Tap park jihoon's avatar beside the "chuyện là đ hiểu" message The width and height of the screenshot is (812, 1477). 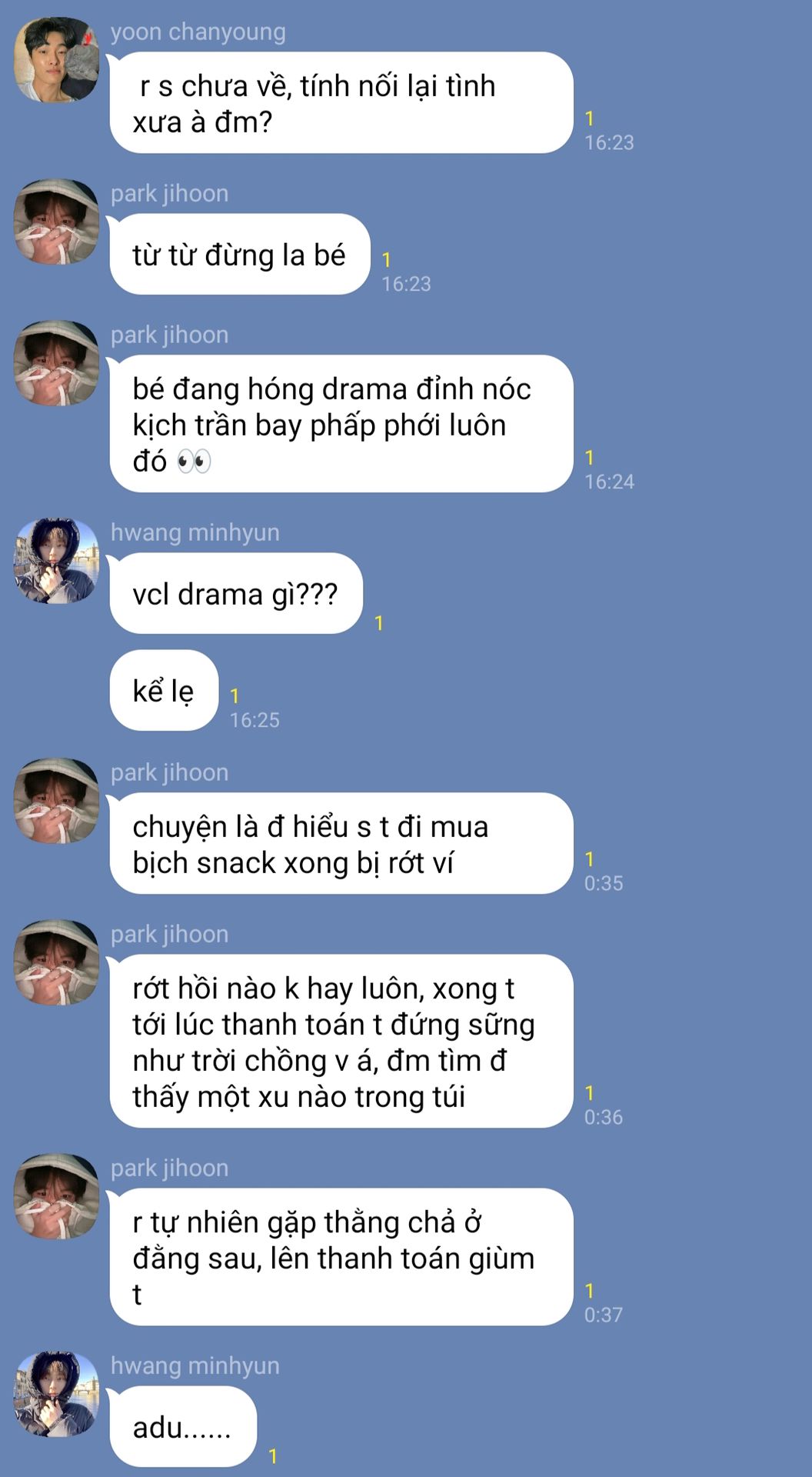[x=57, y=801]
